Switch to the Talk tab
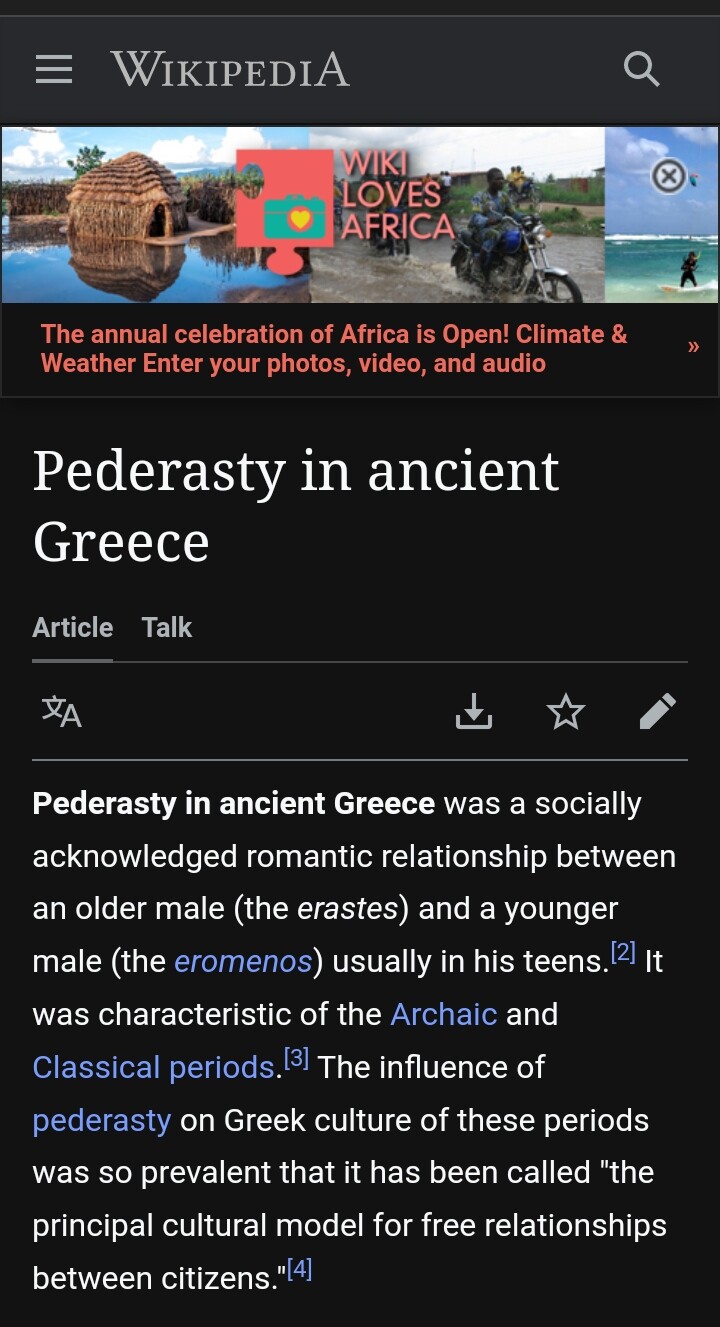Screen dimensions: 720x1327 166,627
